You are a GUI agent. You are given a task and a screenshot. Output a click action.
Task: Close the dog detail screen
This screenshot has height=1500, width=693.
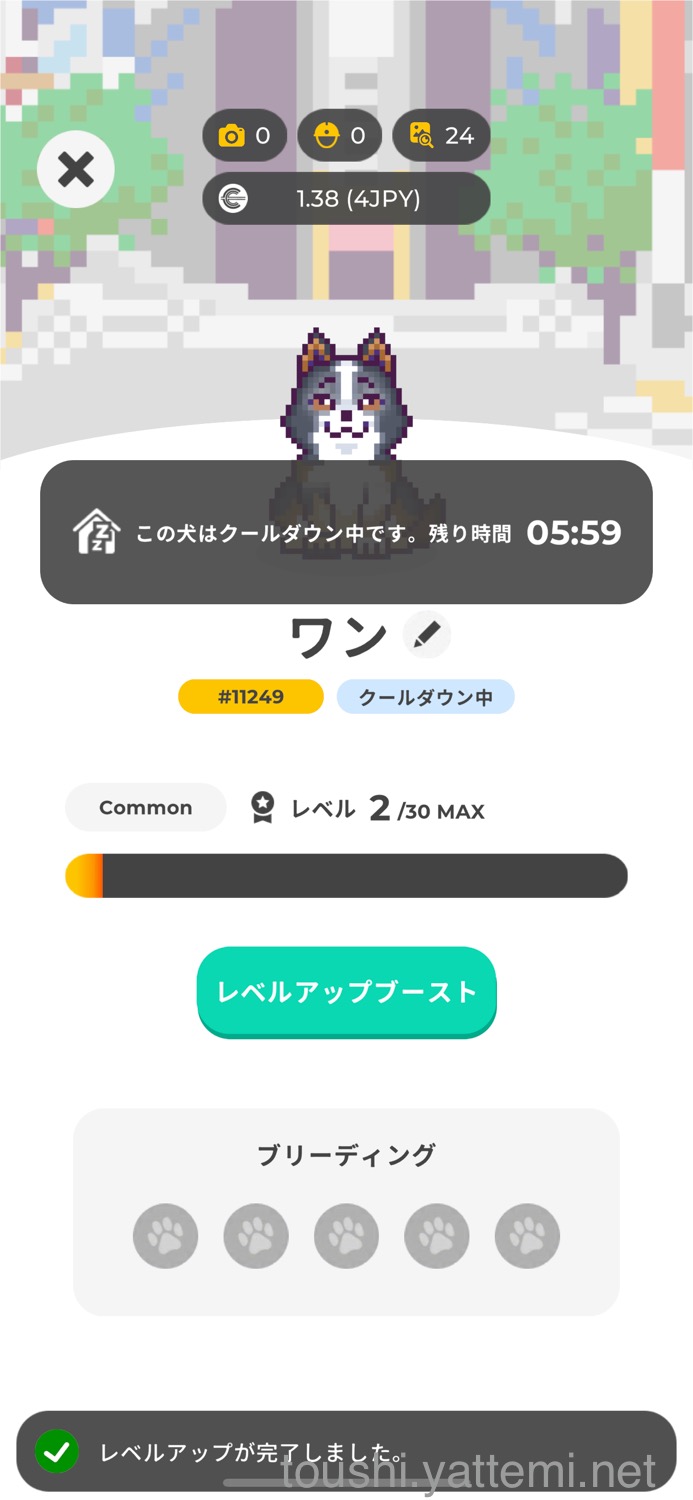coord(76,170)
